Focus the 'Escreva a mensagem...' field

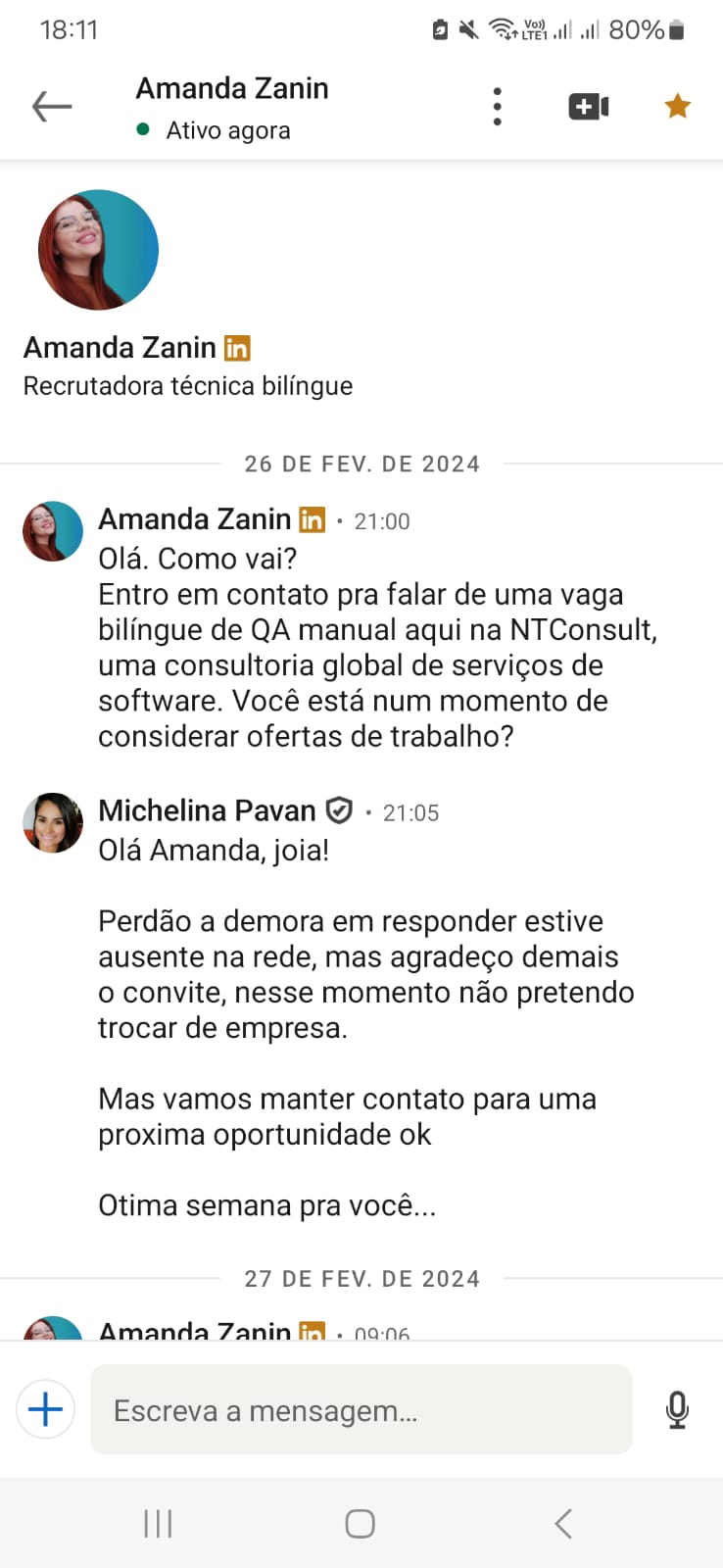(361, 1409)
